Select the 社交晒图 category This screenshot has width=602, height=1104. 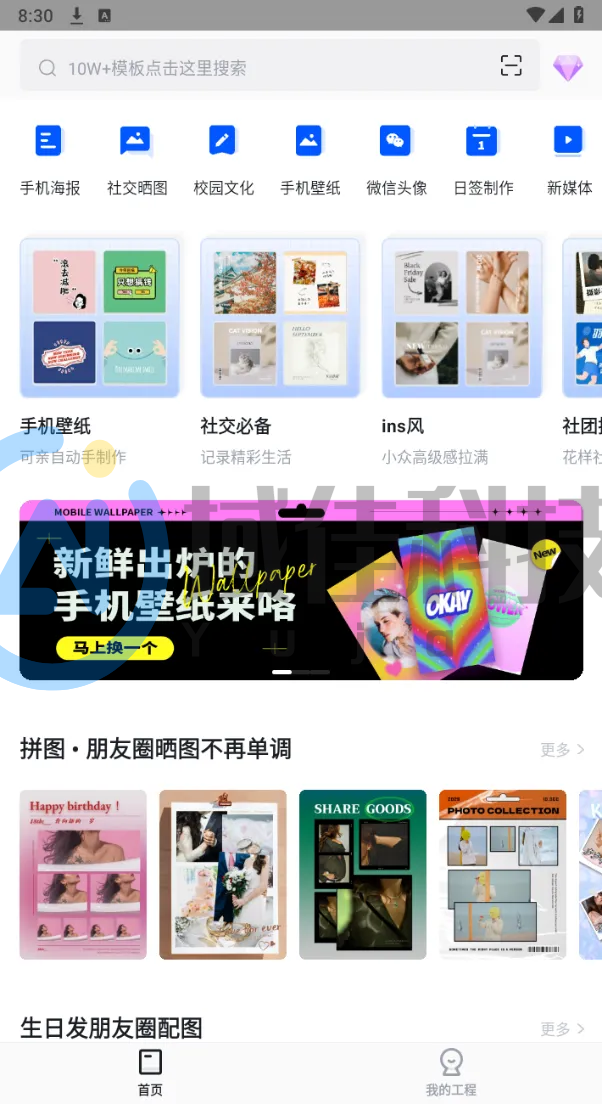click(x=137, y=160)
